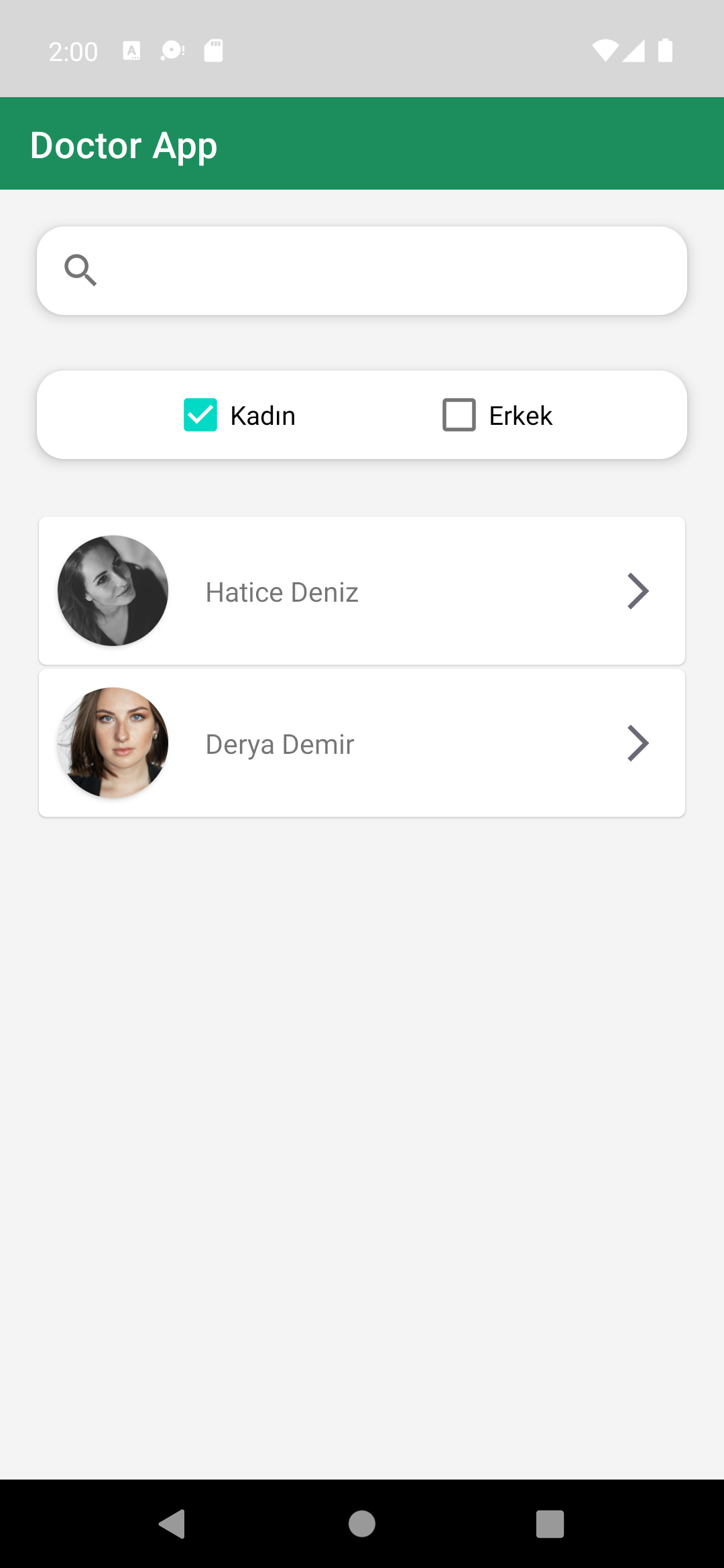This screenshot has width=724, height=1568.
Task: Tap the clock in the status bar
Action: (x=74, y=50)
